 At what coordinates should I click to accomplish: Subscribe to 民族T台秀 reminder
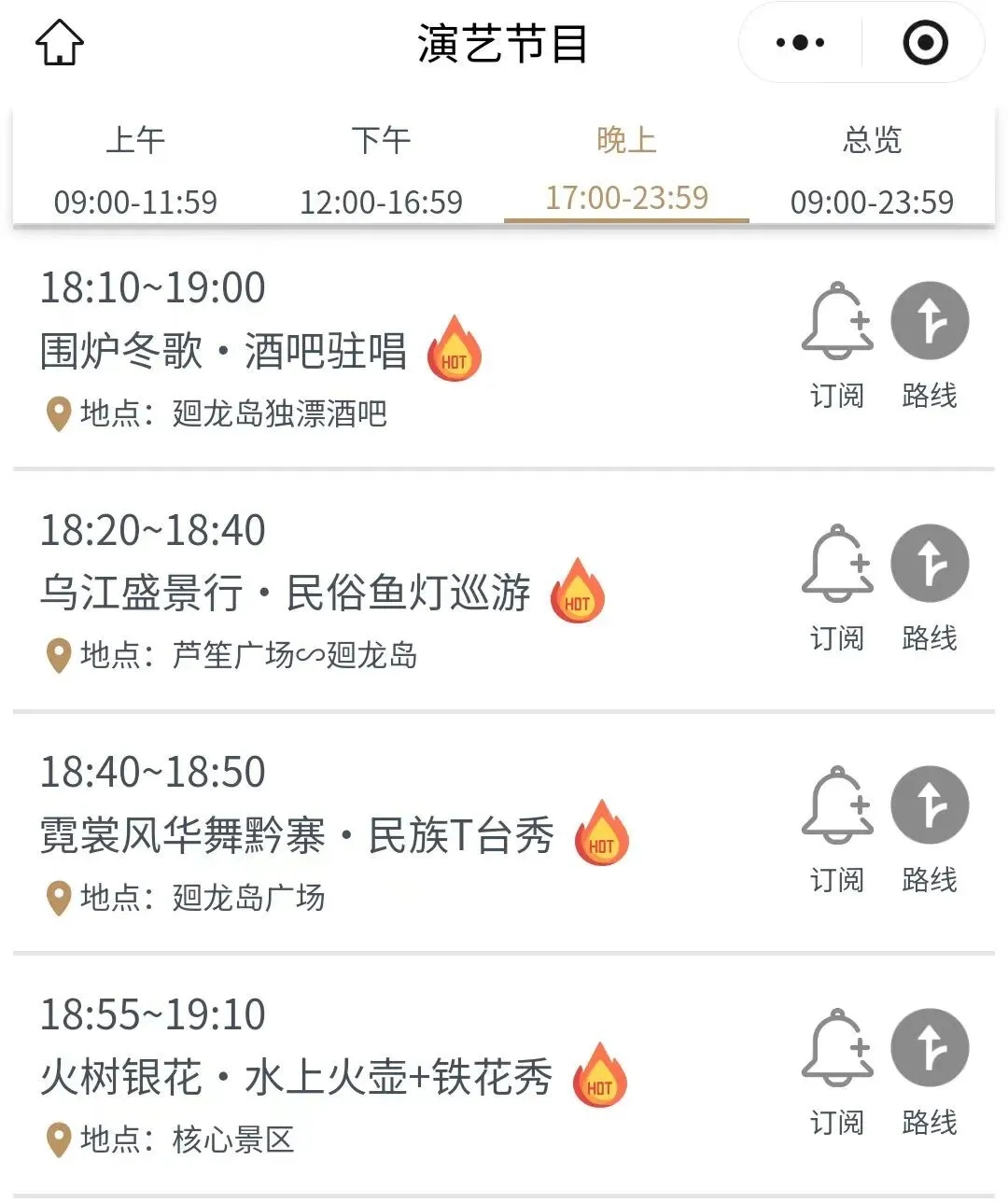pos(837,831)
